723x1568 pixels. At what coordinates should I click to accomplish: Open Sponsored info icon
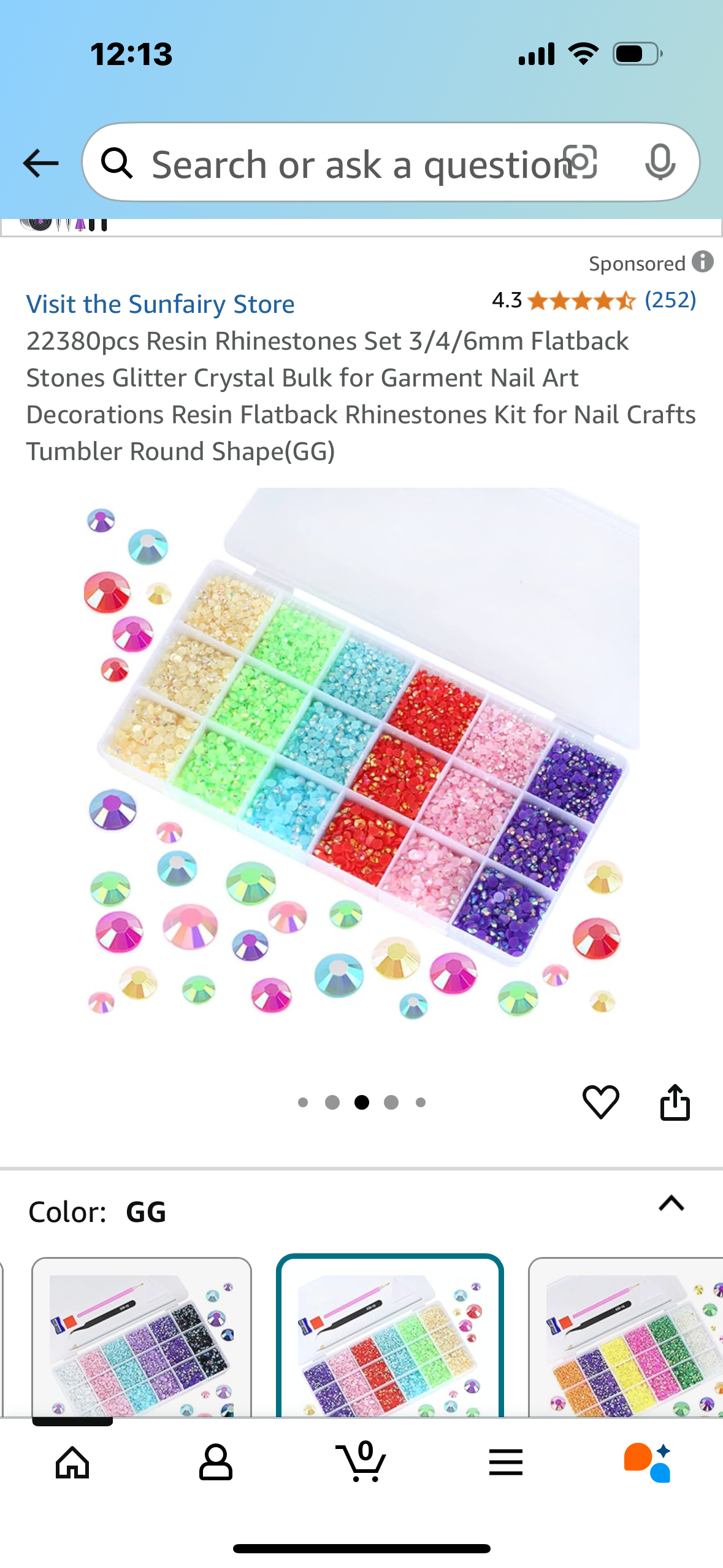coord(703,262)
